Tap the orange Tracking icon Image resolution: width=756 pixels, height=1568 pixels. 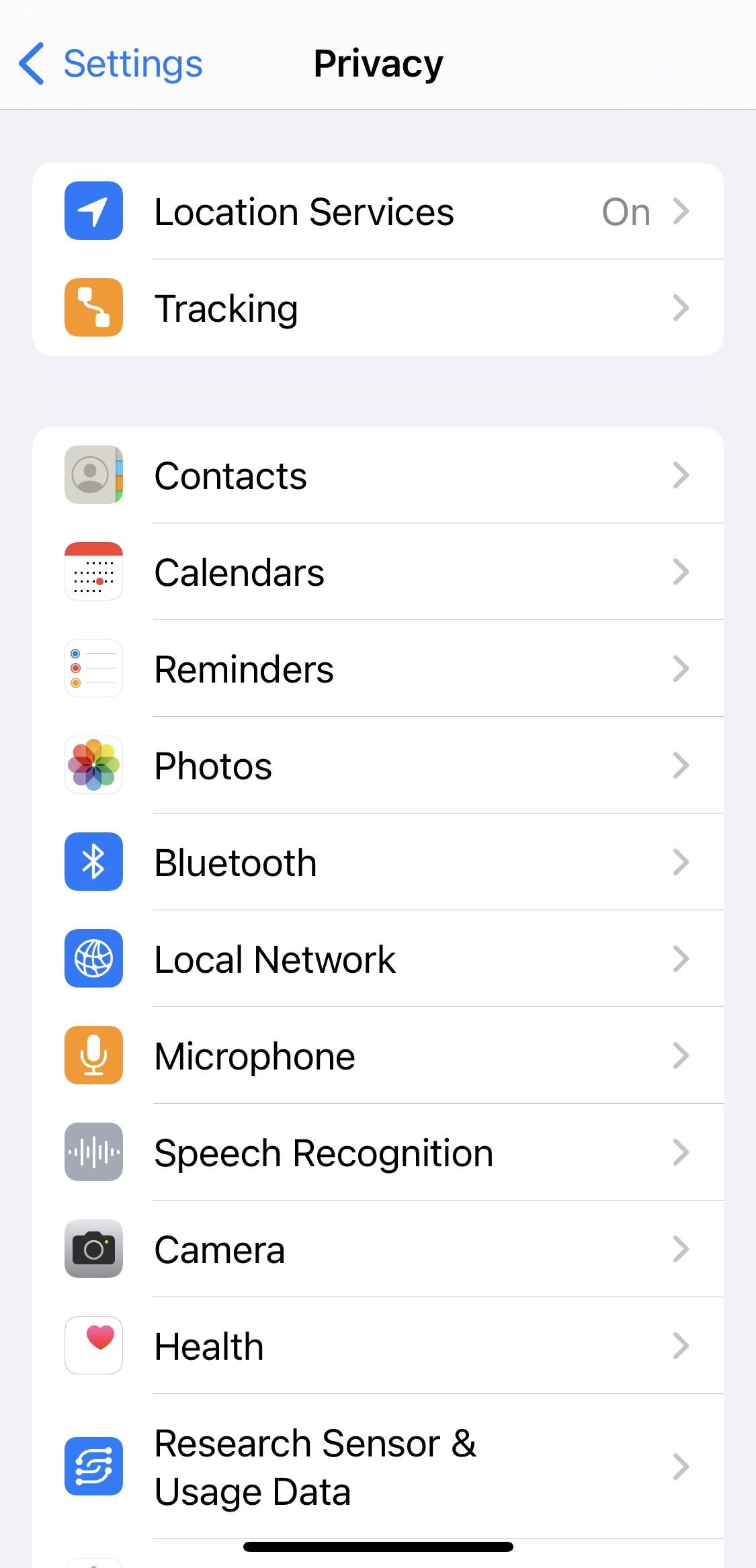click(x=93, y=308)
